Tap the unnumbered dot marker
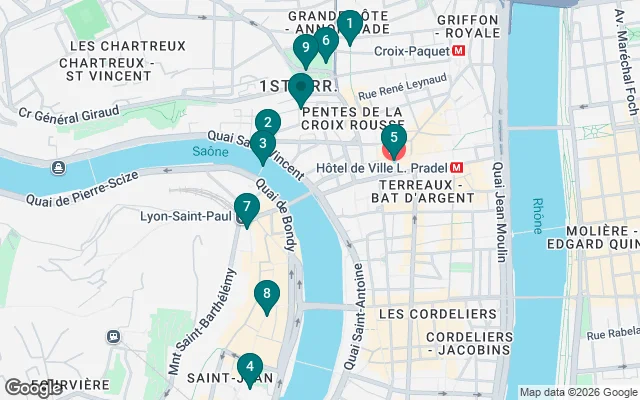The width and height of the screenshot is (640, 400). click(301, 88)
